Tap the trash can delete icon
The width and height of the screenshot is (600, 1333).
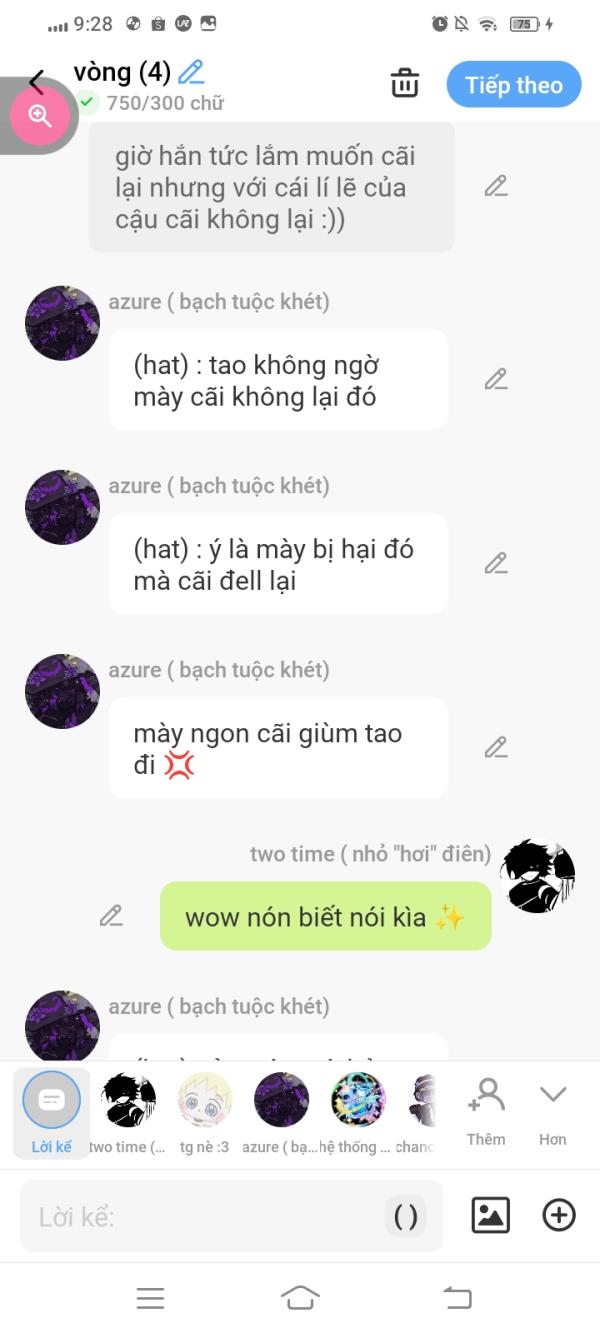pyautogui.click(x=405, y=84)
